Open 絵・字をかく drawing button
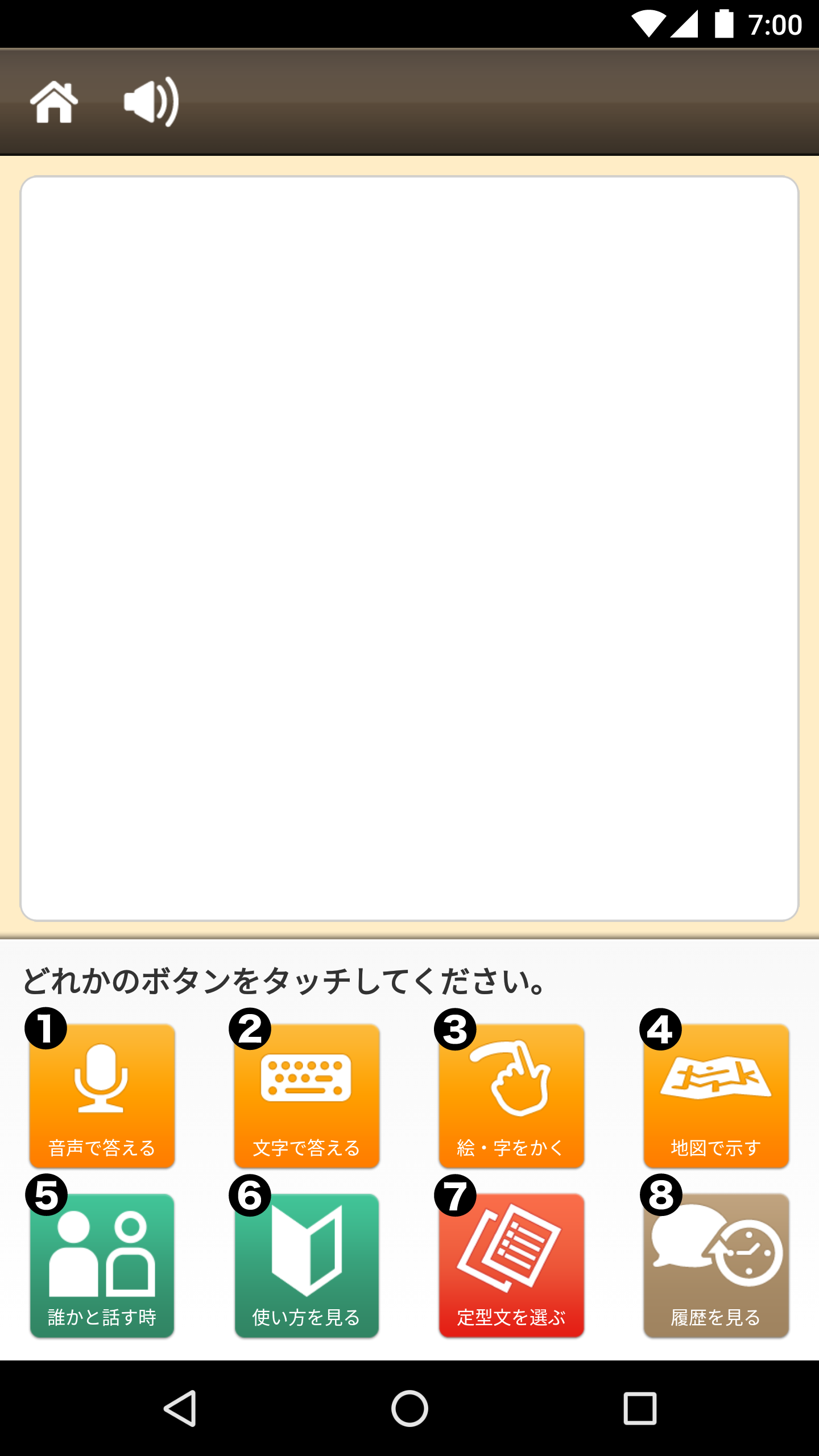819x1456 pixels. tap(511, 1096)
